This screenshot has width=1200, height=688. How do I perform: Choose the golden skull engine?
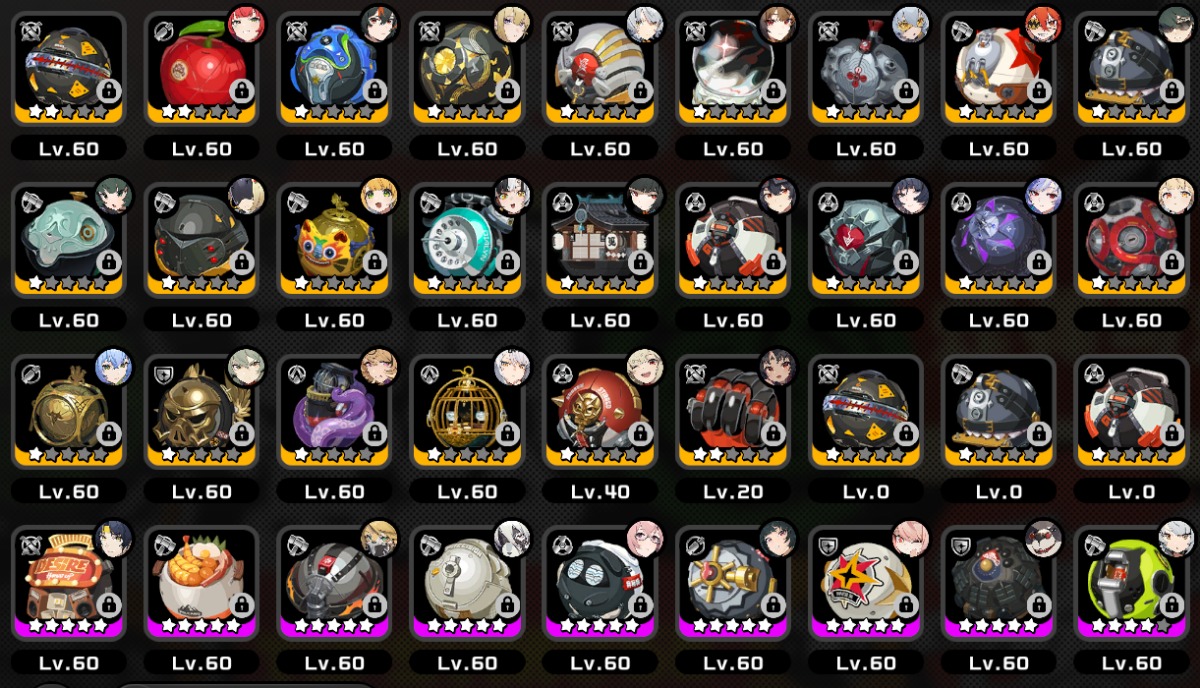[x=200, y=410]
